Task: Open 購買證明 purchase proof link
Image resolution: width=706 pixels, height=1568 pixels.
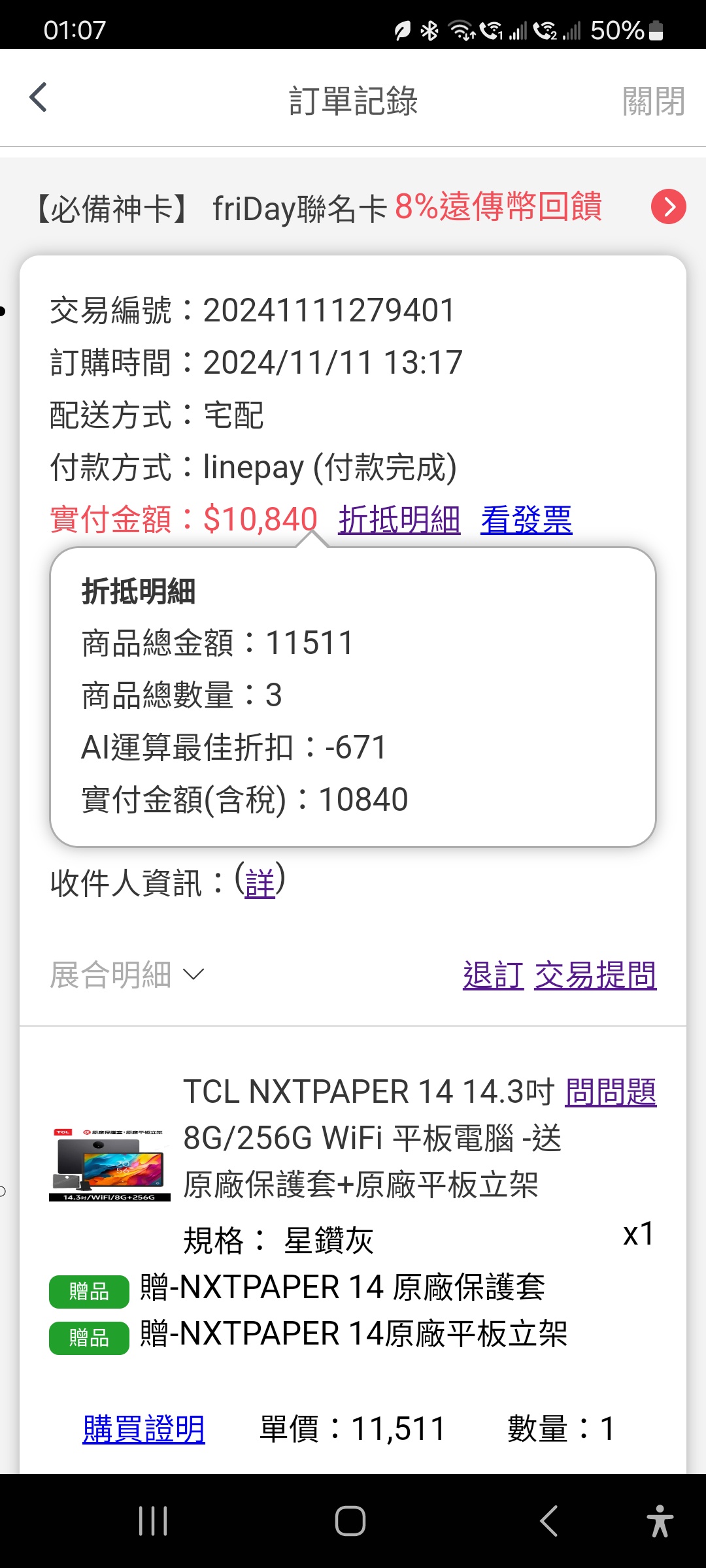Action: (144, 1429)
